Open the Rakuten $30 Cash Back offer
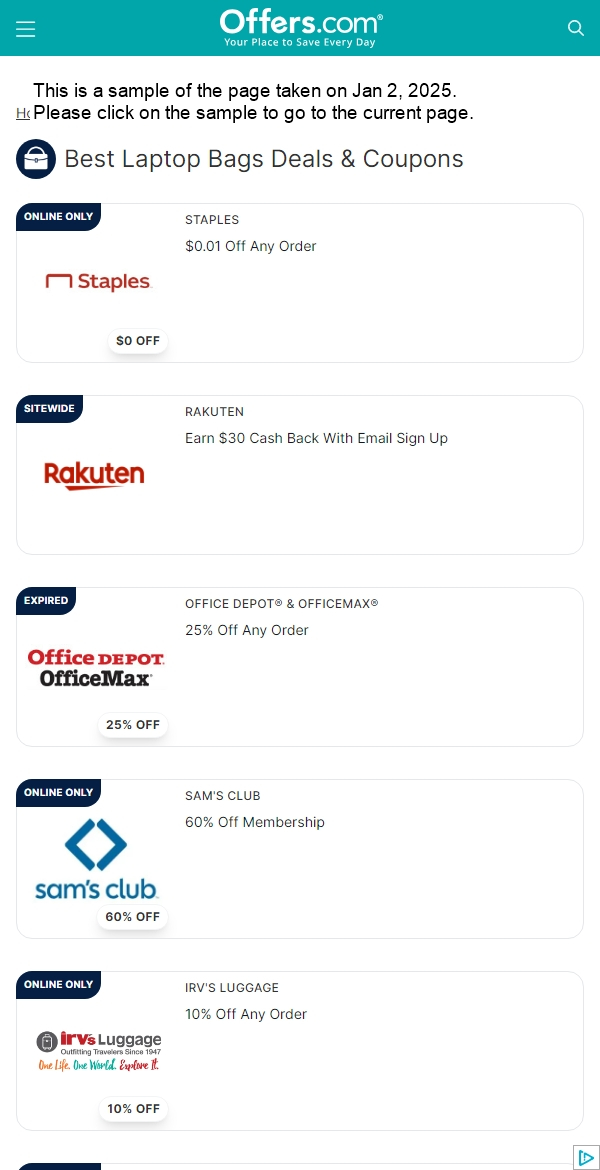 316,438
